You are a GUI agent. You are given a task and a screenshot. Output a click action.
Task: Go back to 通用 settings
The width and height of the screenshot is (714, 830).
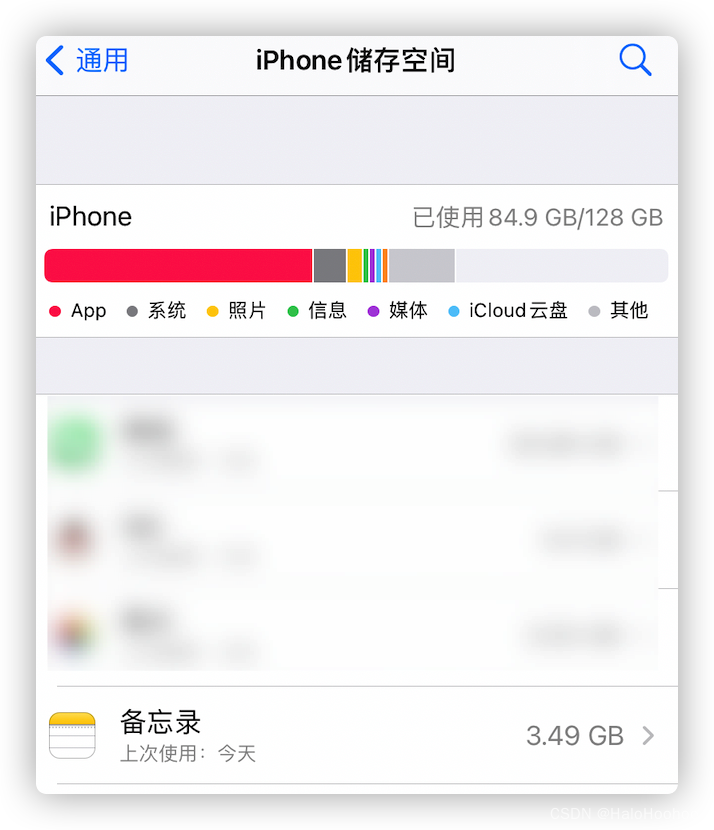click(88, 61)
